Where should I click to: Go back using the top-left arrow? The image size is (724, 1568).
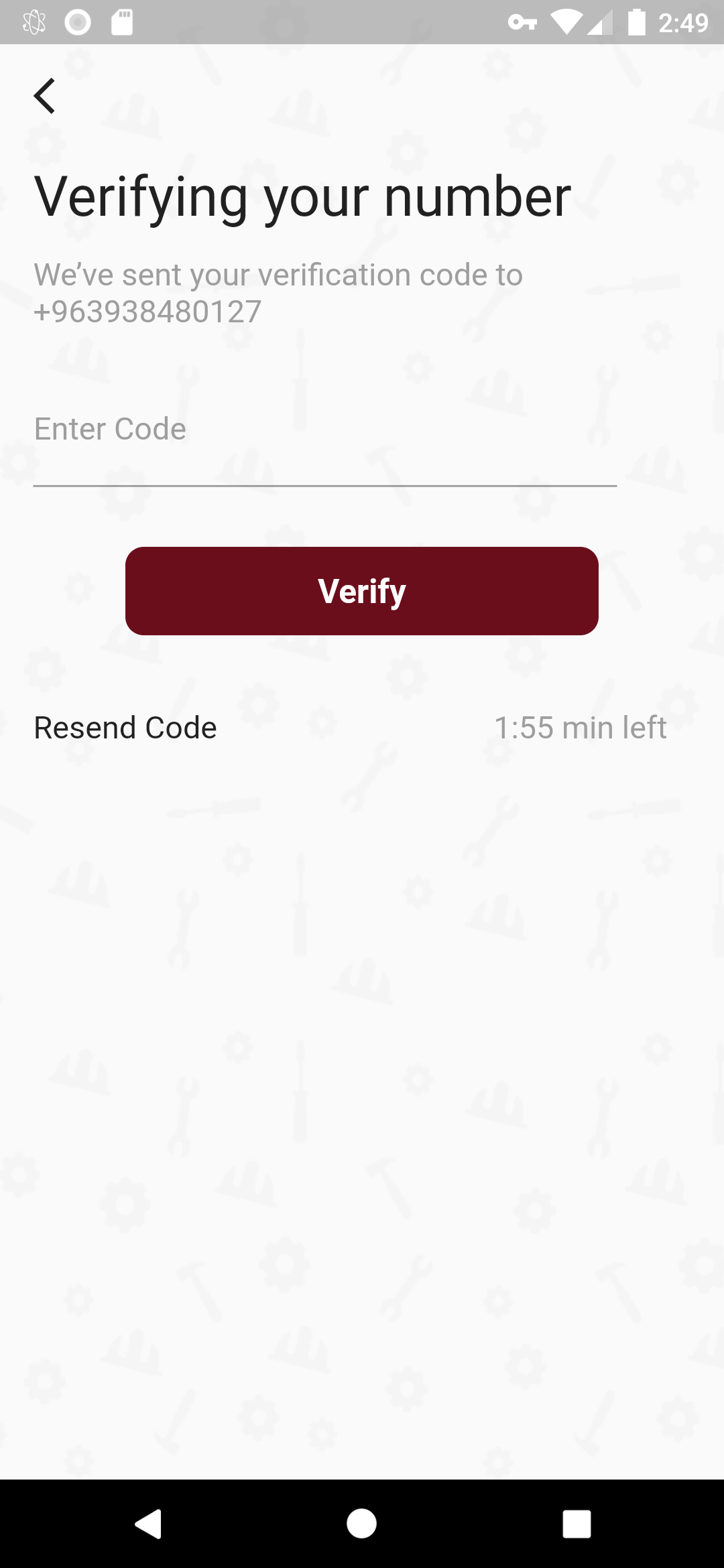(44, 96)
